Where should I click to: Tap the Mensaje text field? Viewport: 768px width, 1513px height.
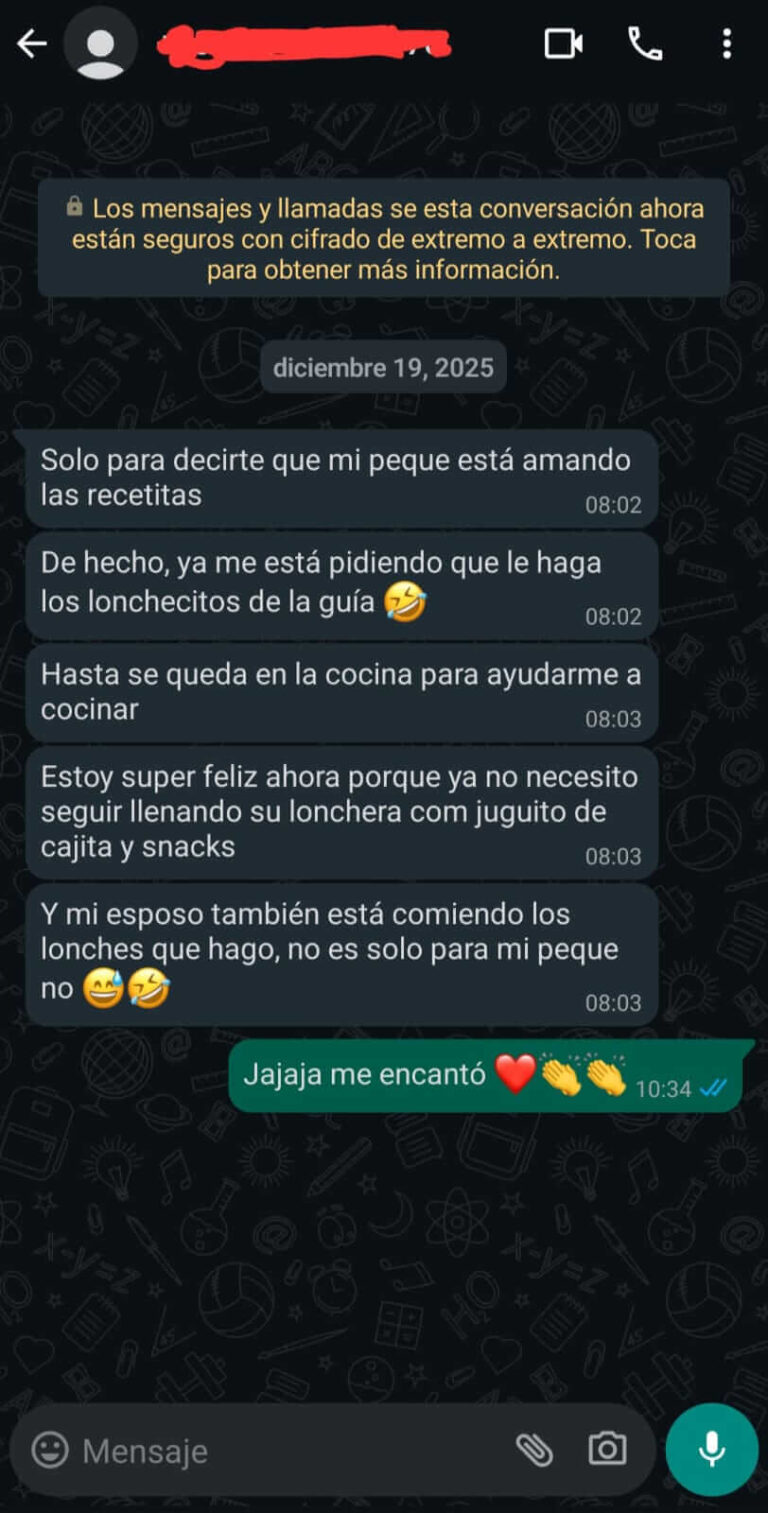pyautogui.click(x=290, y=1450)
